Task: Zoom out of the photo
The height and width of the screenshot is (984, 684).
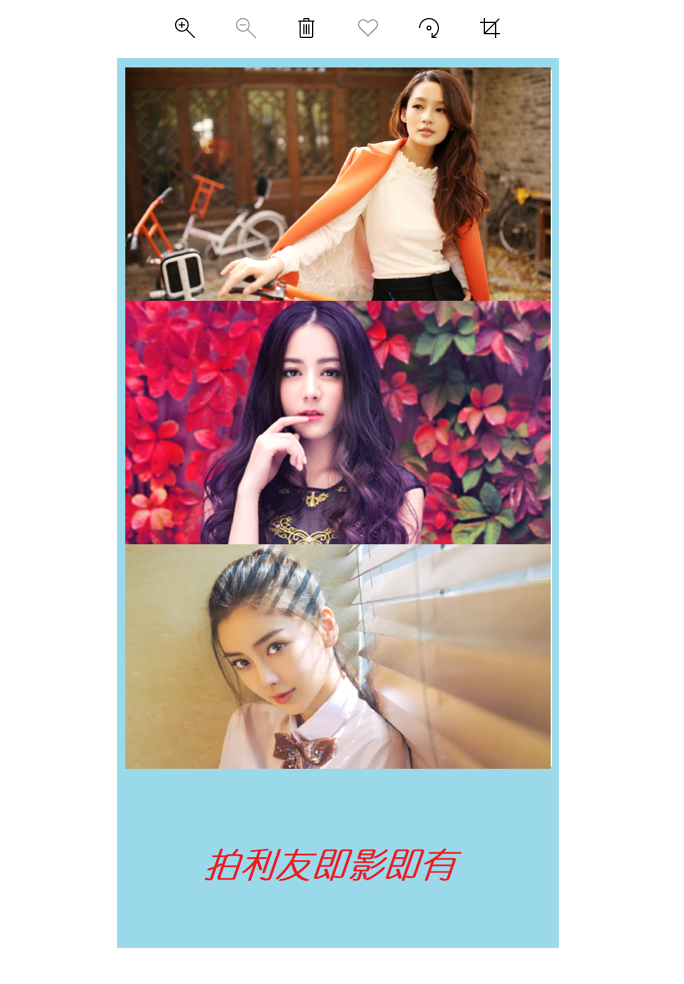Action: [245, 28]
